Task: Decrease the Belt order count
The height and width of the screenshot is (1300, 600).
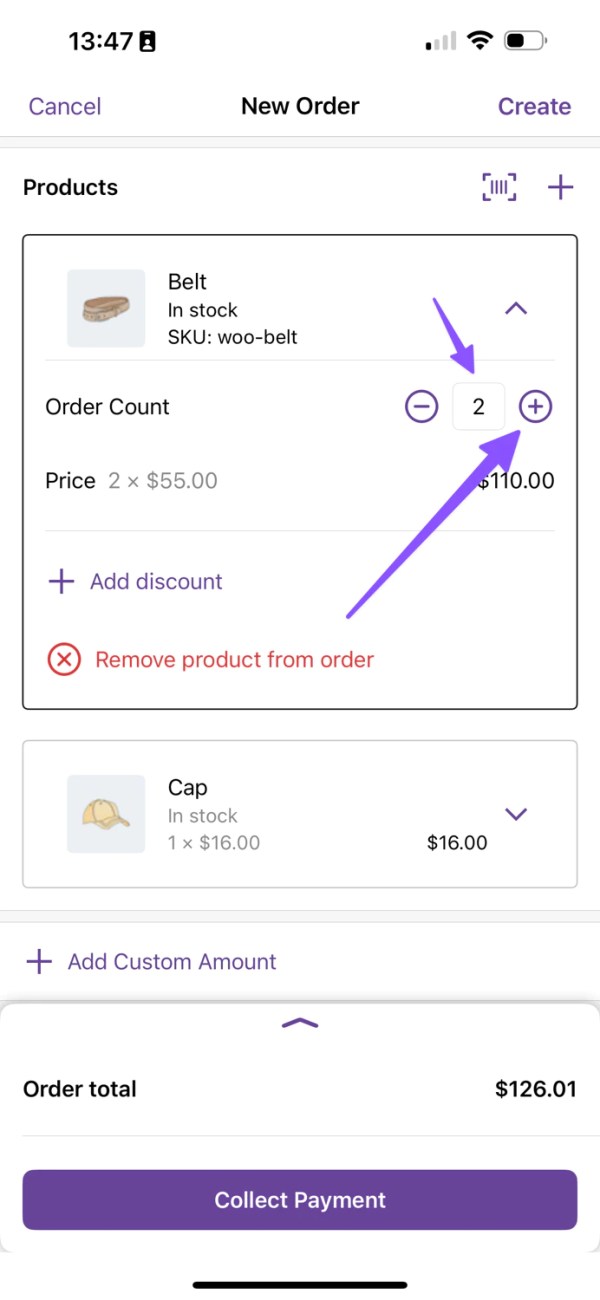Action: click(x=421, y=407)
